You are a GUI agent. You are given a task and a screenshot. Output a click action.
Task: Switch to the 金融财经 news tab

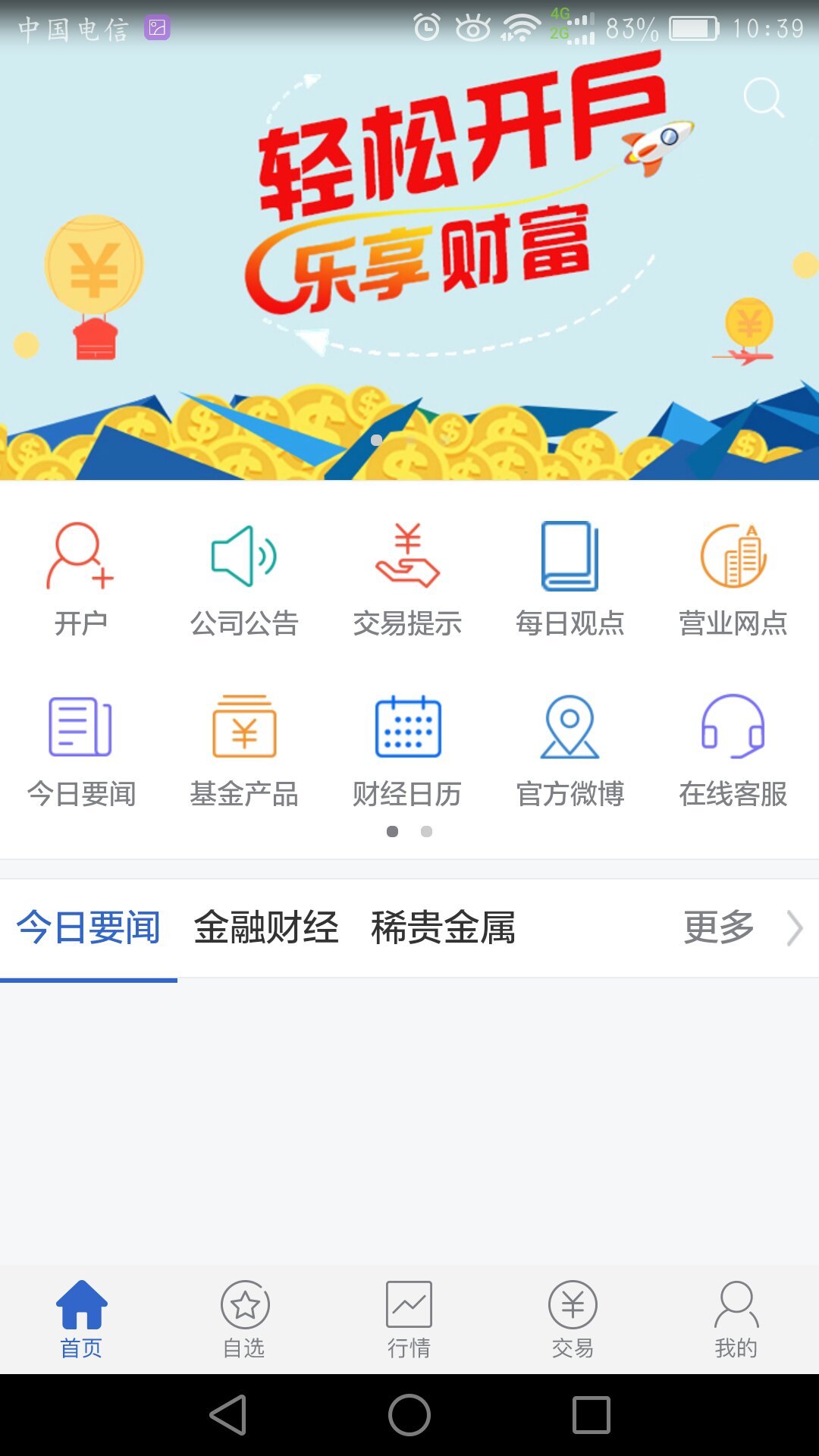click(266, 927)
